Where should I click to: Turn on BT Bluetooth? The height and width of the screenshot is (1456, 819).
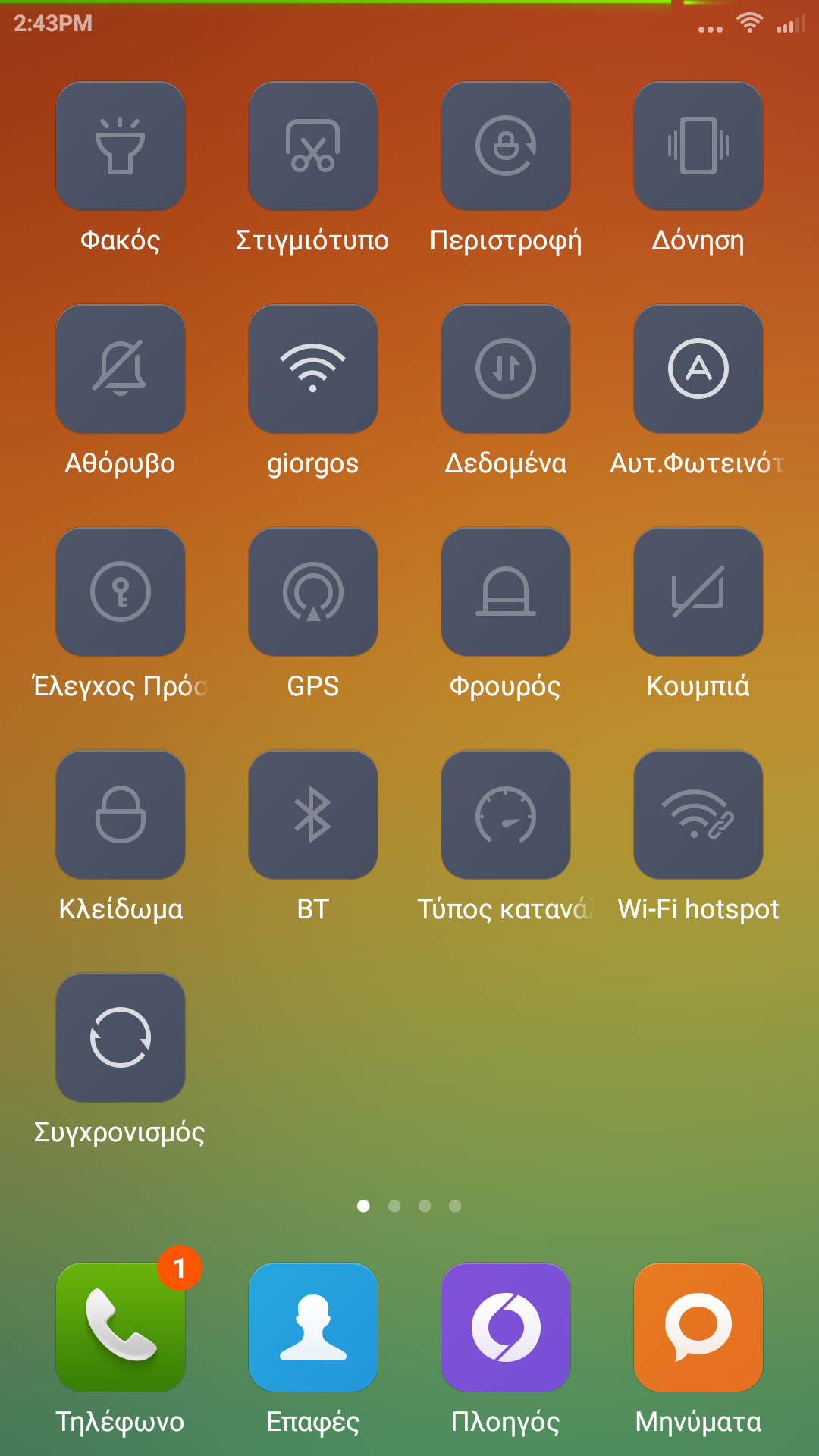313,815
